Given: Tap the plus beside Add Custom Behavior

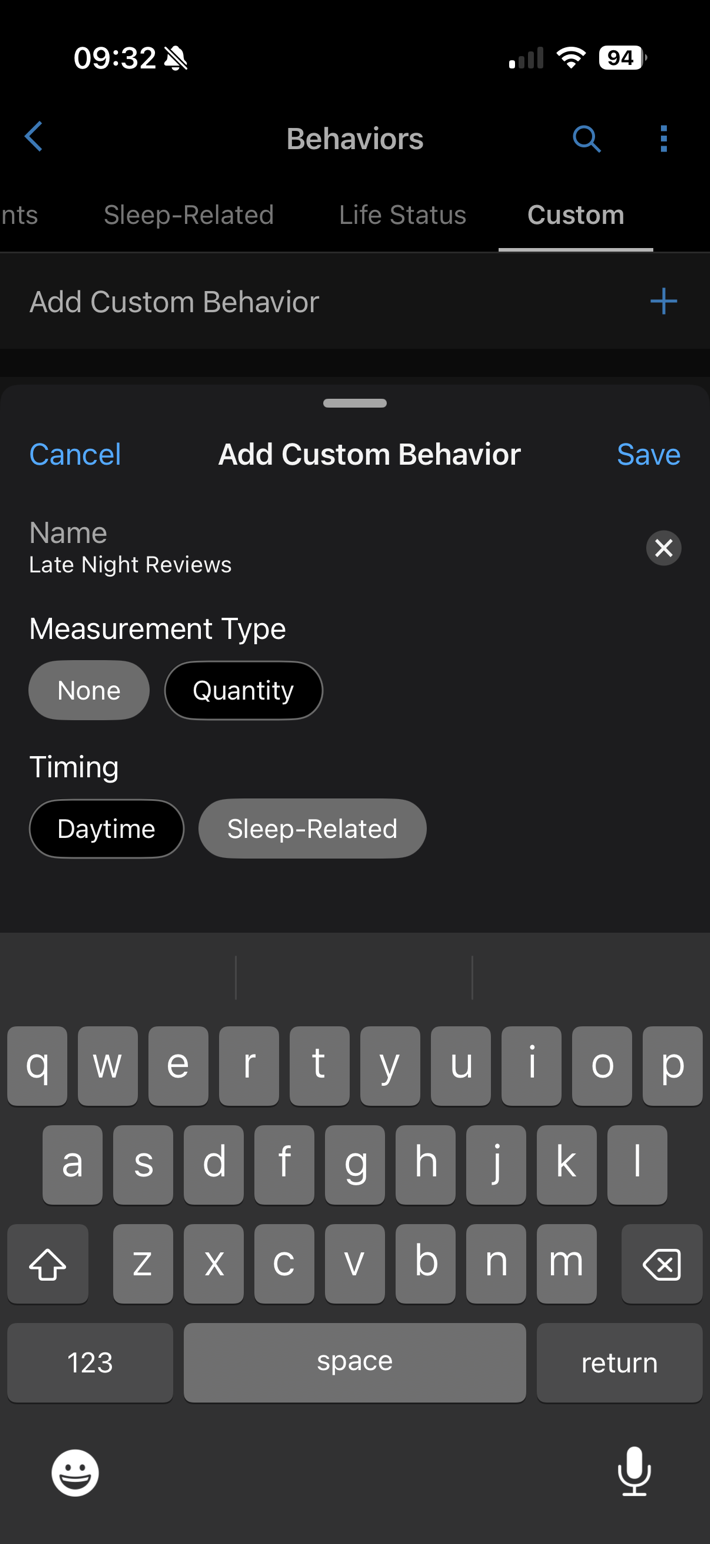Looking at the screenshot, I should [x=663, y=301].
